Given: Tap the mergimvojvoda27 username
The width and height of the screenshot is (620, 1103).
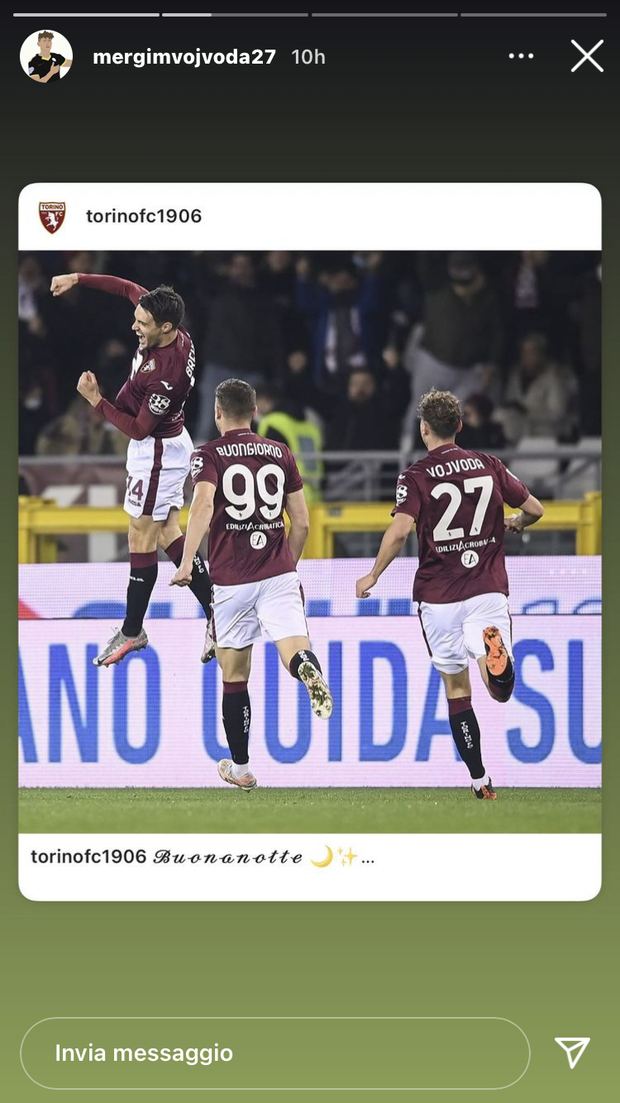Looking at the screenshot, I should tap(184, 57).
